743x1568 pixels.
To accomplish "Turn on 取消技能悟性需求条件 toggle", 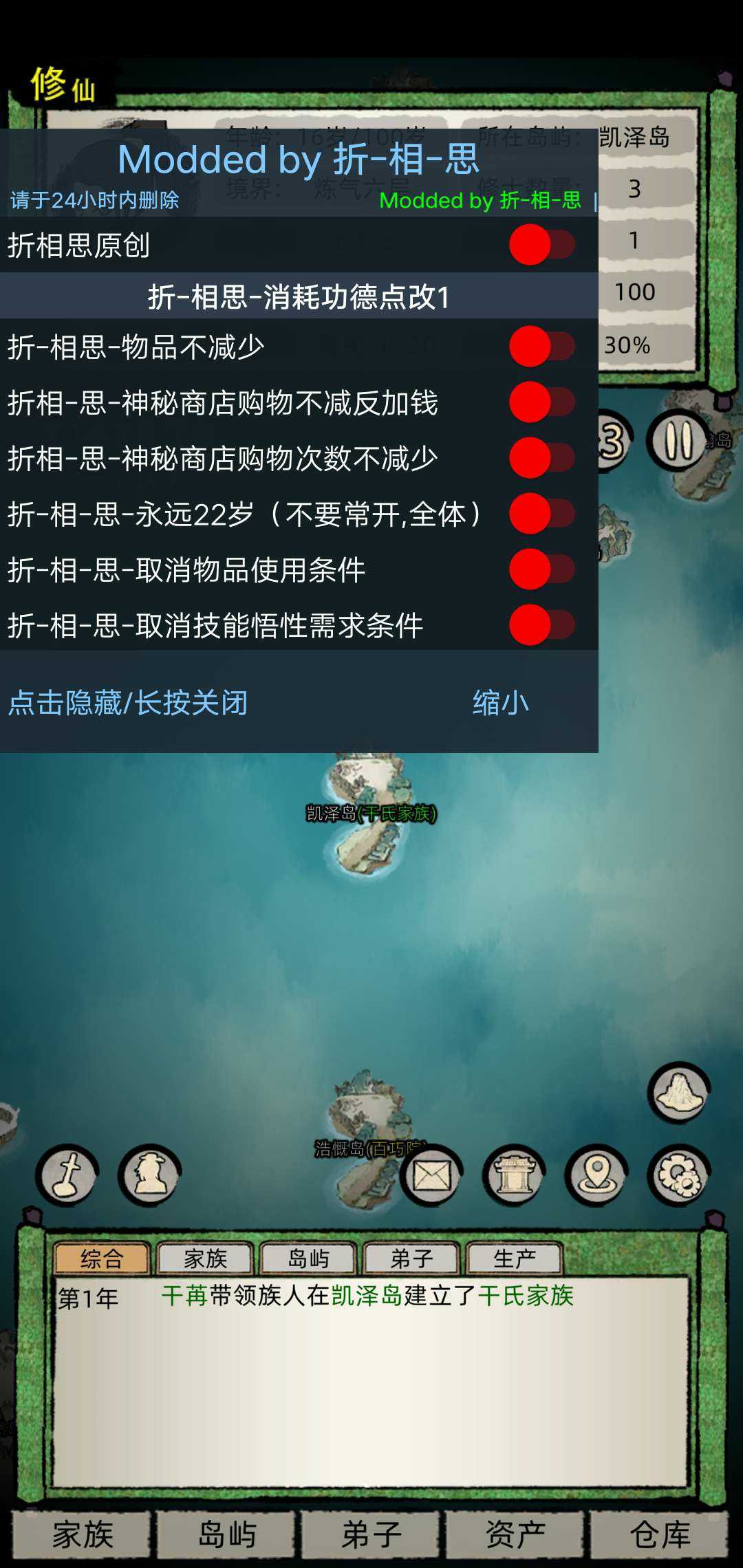I will pos(541,625).
